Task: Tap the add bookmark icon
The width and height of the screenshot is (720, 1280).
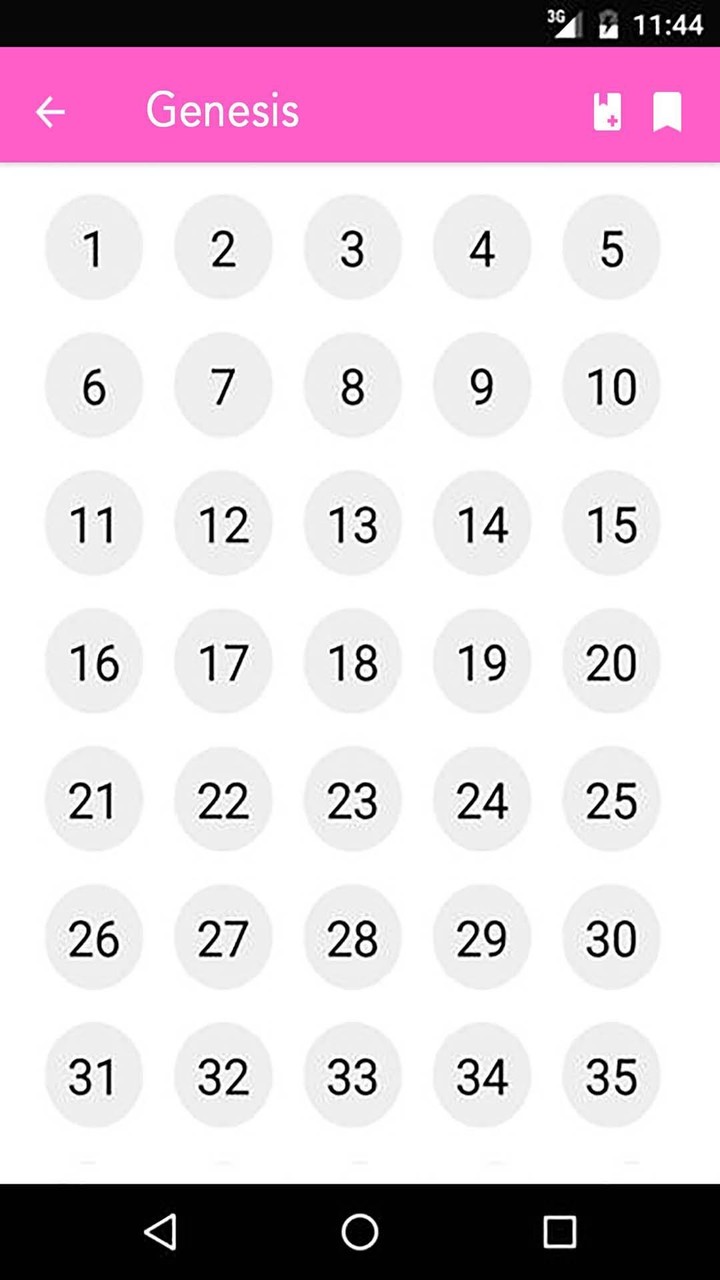Action: 607,111
